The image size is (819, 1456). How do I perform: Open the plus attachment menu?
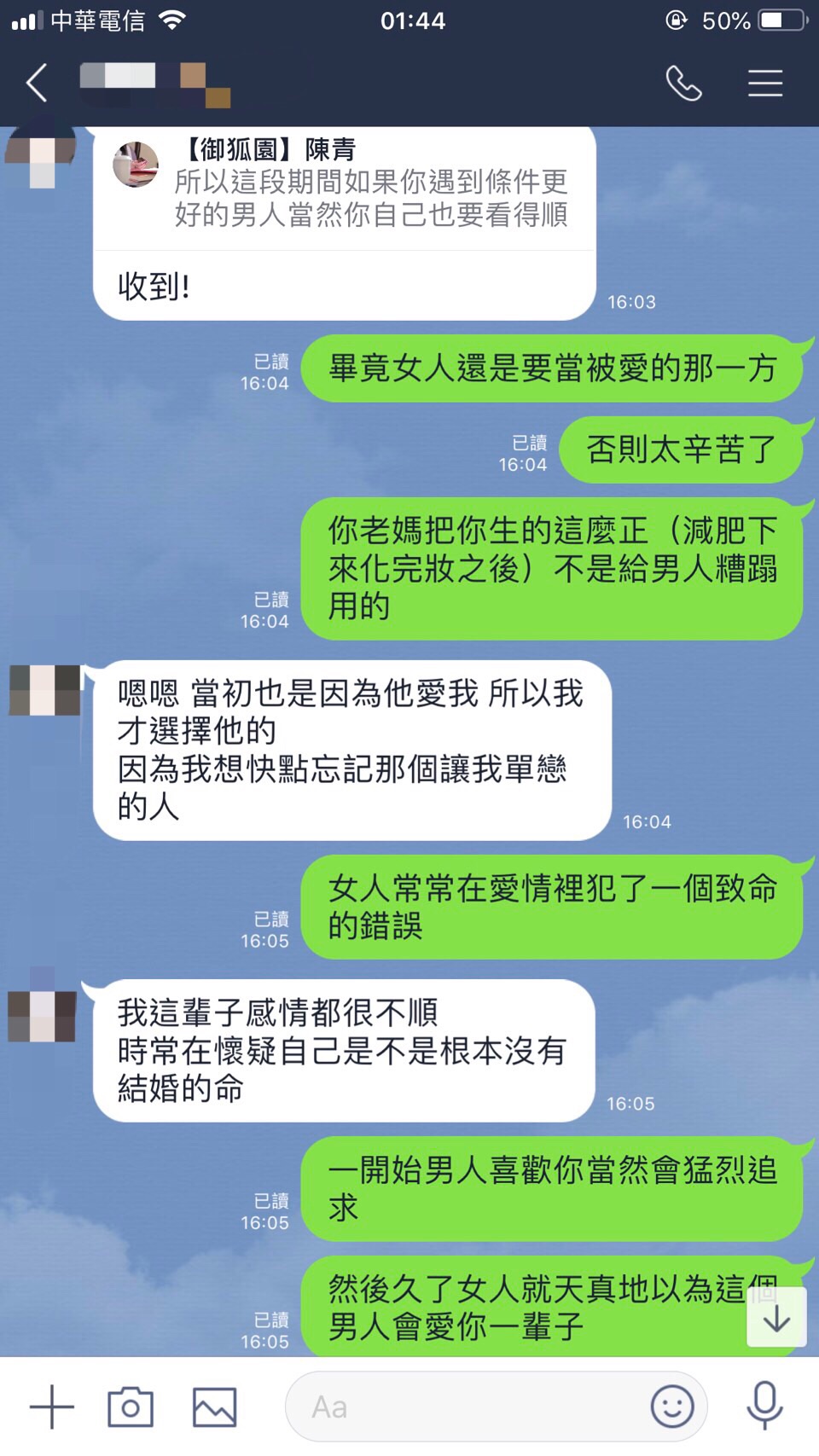coord(52,1407)
